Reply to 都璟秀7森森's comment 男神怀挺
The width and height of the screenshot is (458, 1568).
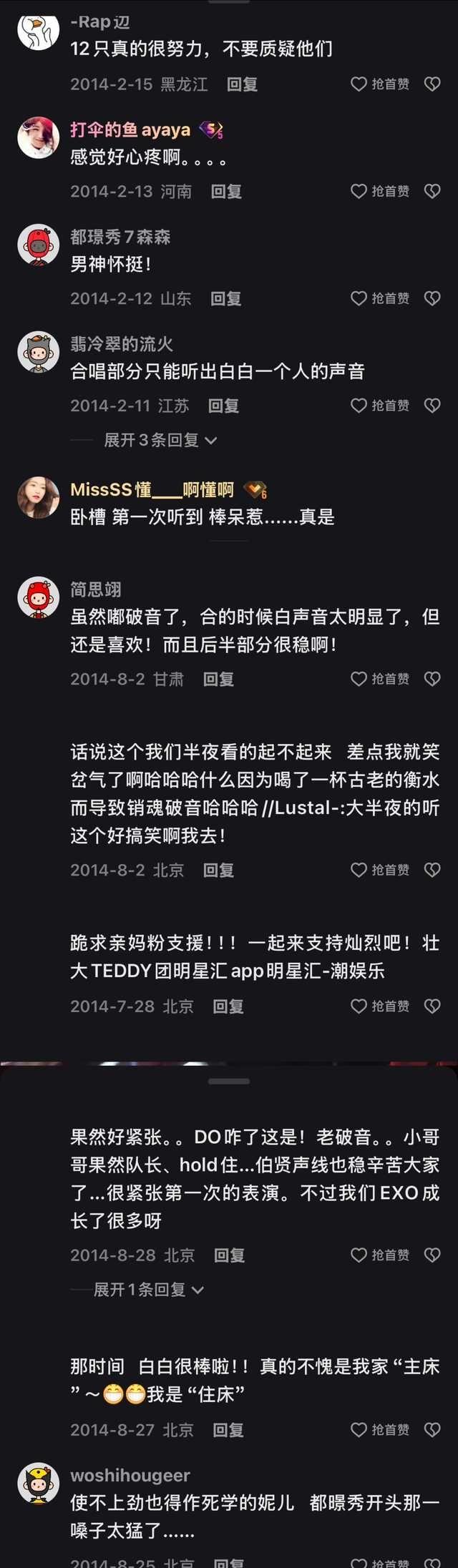point(225,298)
